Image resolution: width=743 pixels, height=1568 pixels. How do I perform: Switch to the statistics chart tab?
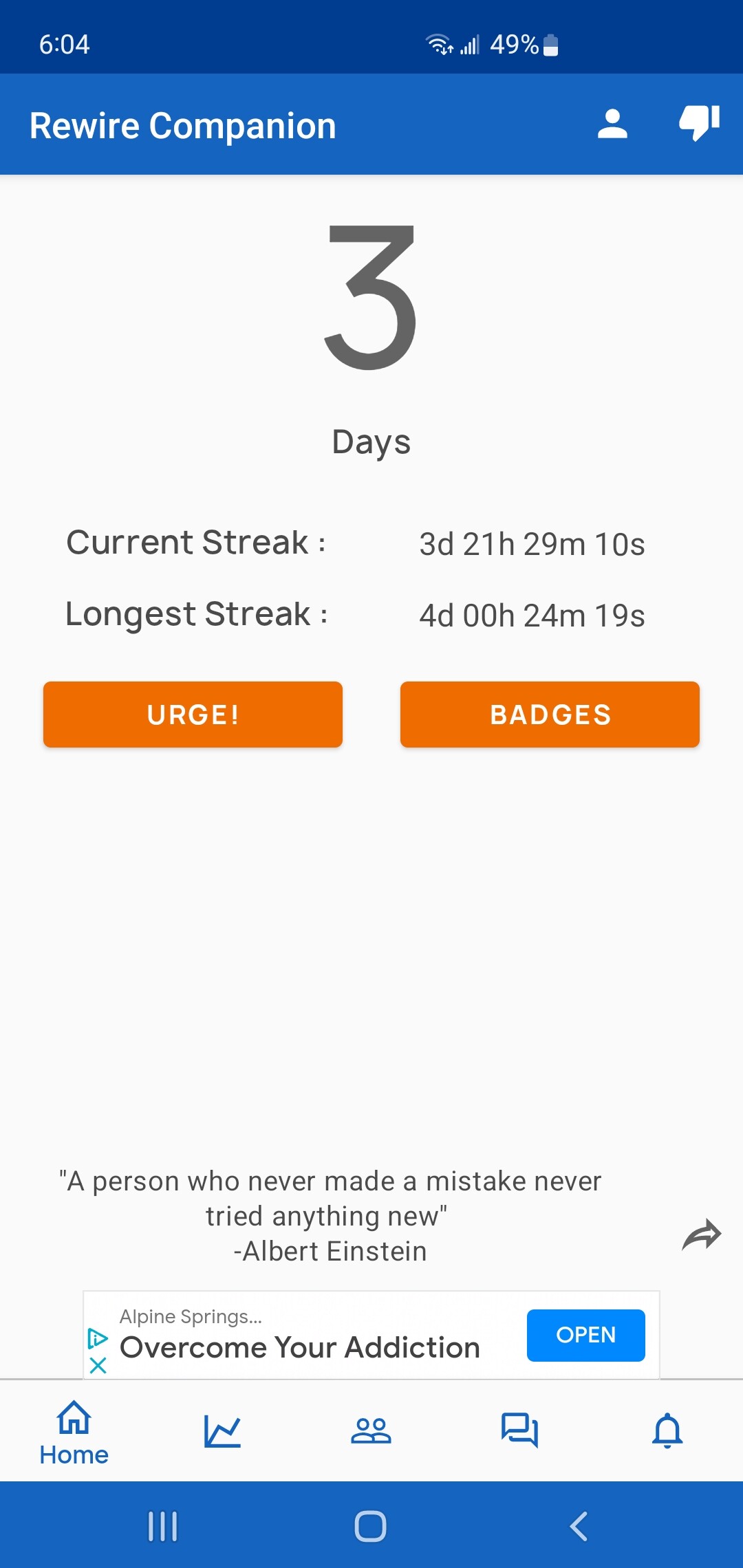[222, 1431]
